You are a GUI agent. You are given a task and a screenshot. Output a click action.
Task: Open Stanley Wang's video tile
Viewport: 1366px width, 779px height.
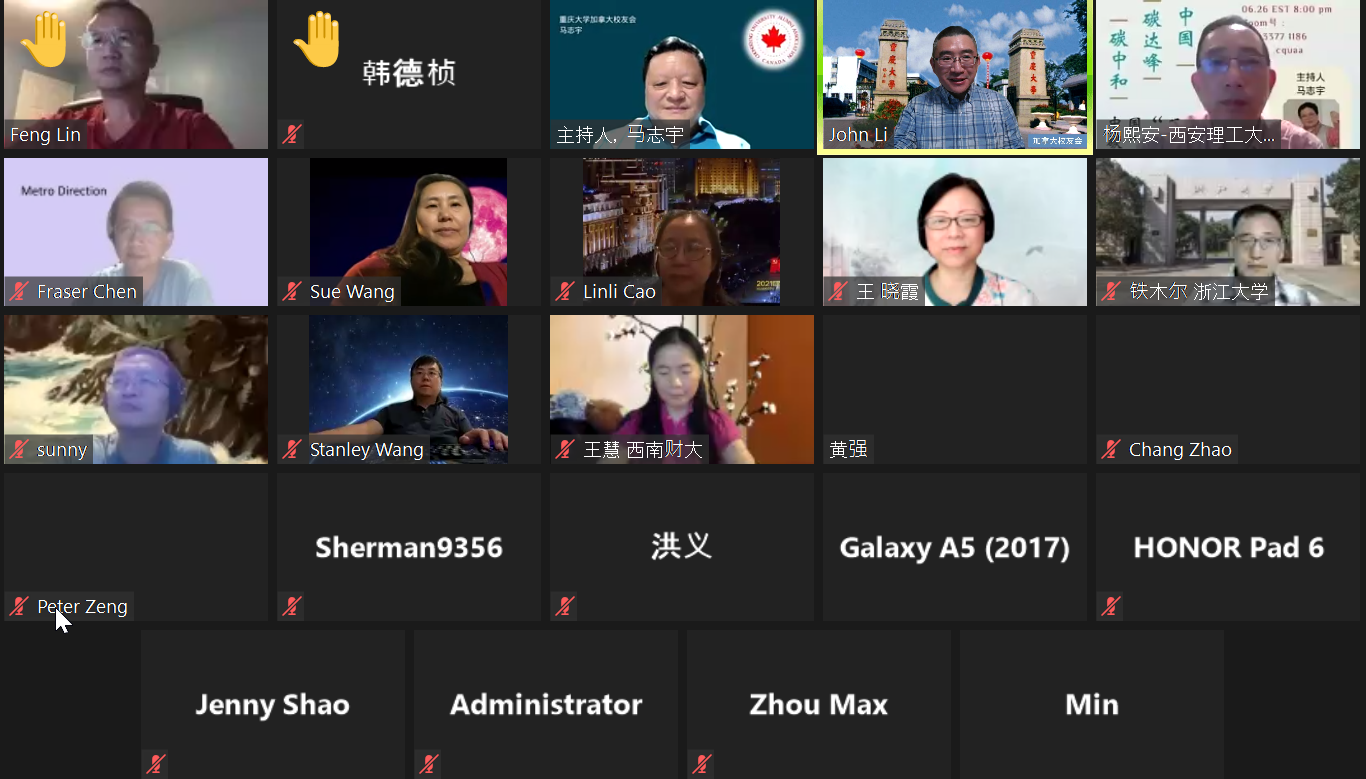point(409,389)
